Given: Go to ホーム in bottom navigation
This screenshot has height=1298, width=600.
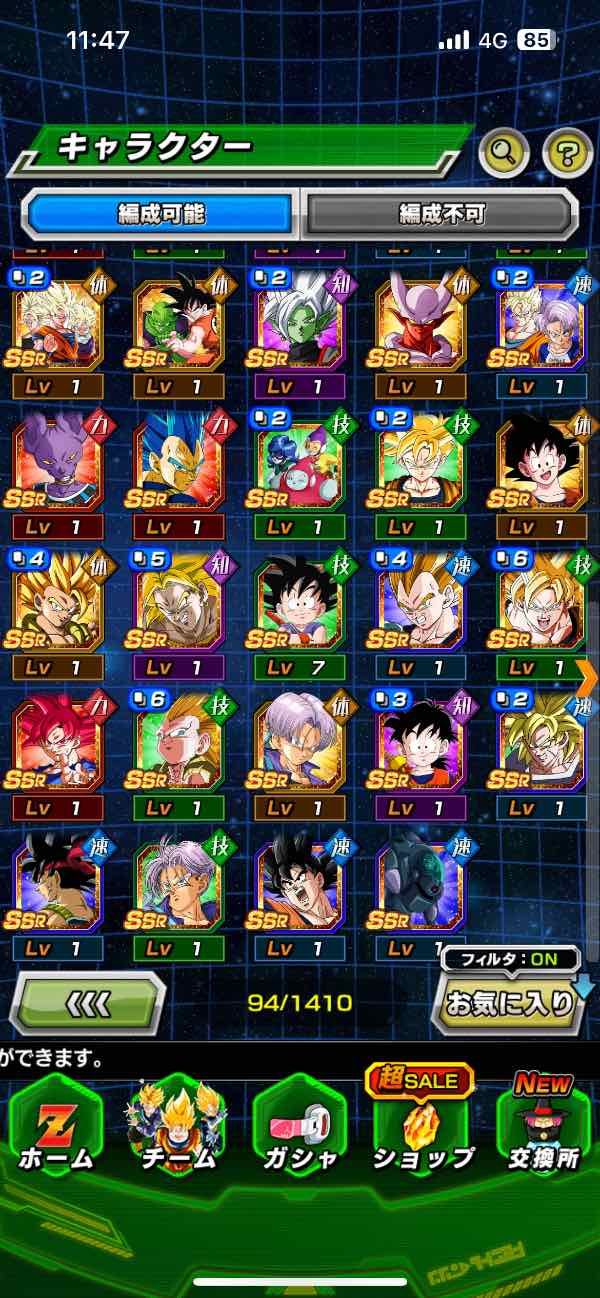Looking at the screenshot, I should (x=56, y=1127).
